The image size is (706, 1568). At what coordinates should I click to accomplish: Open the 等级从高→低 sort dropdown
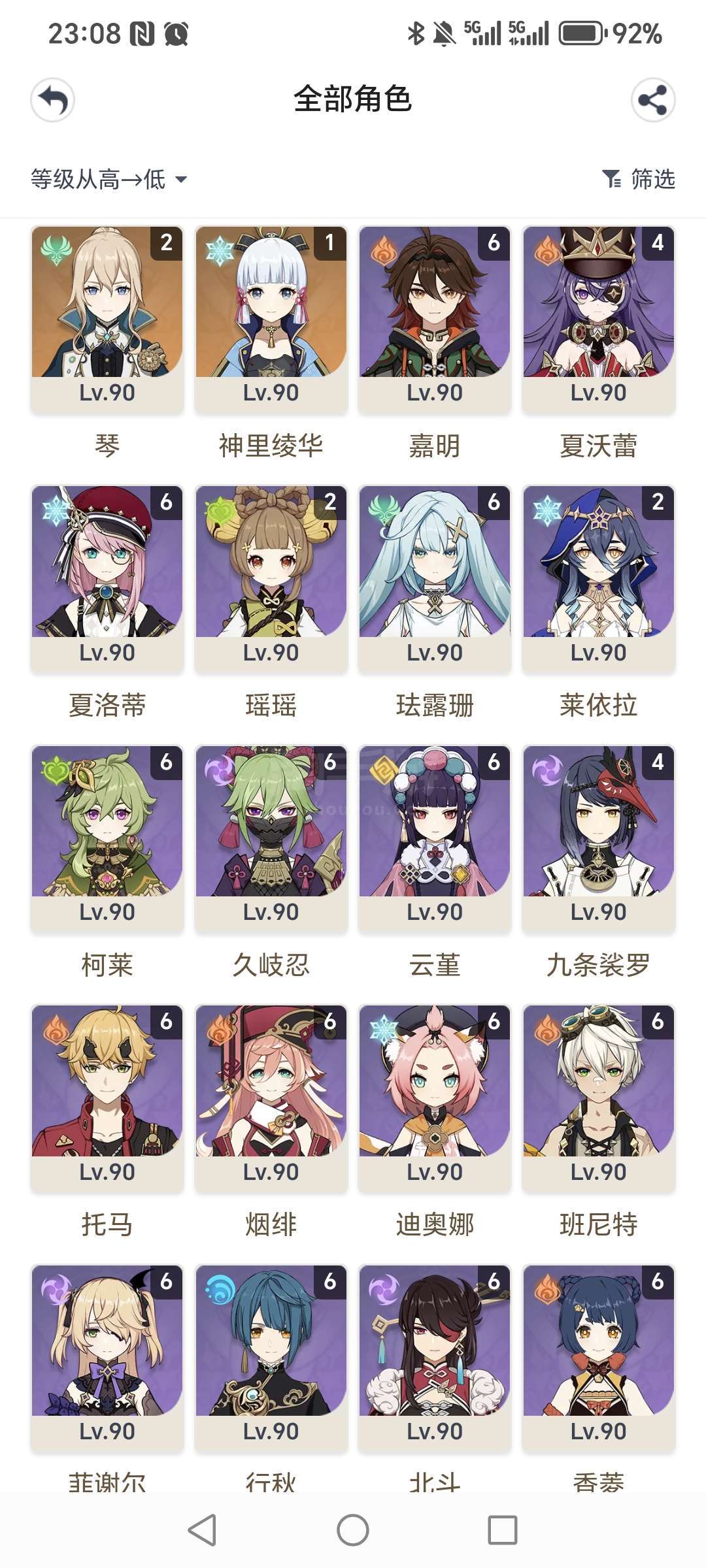click(109, 179)
